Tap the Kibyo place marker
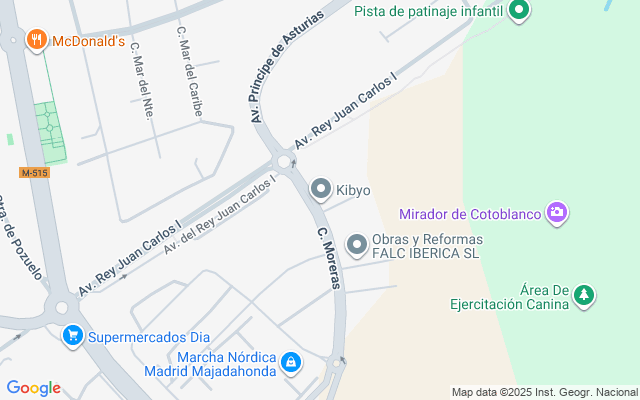The height and width of the screenshot is (400, 640). (x=321, y=188)
